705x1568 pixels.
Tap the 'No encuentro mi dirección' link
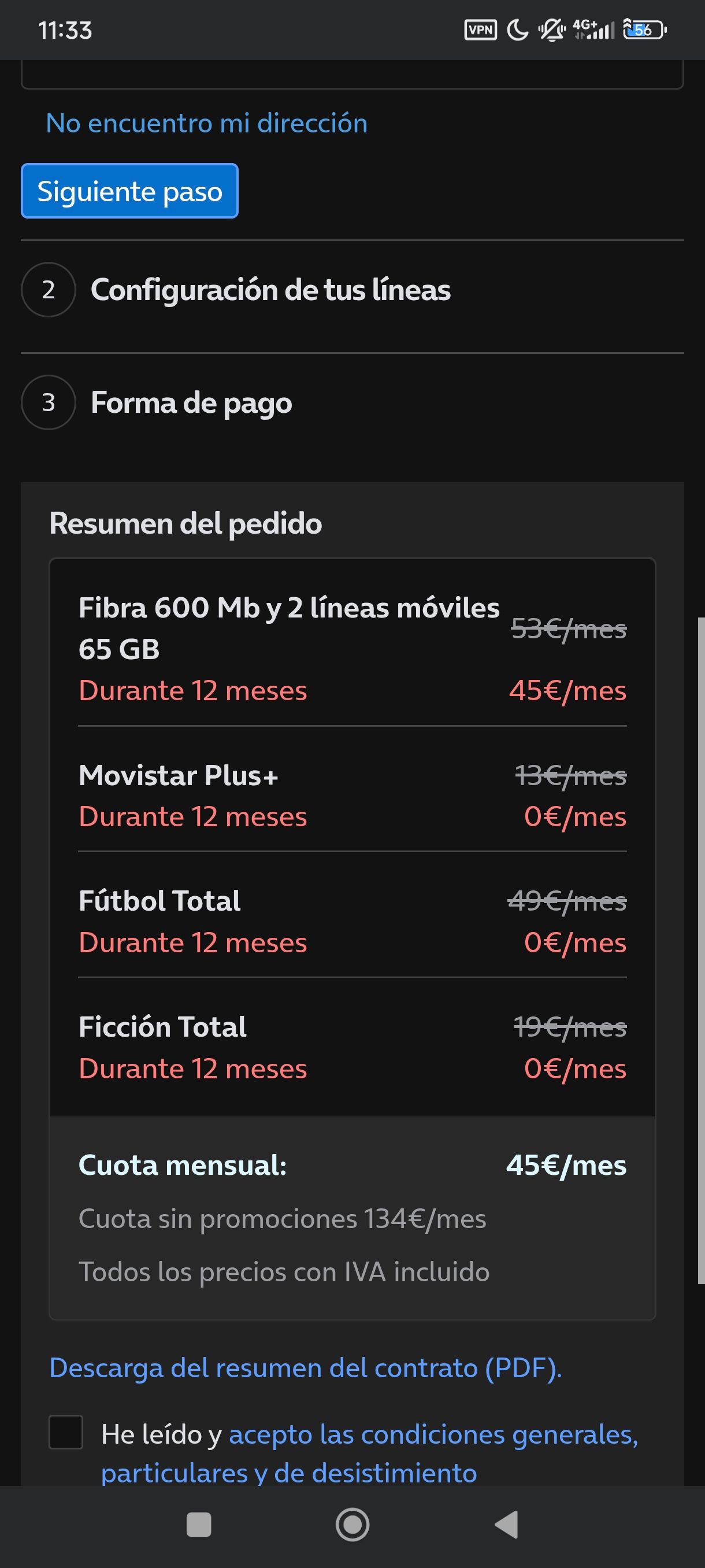click(x=206, y=124)
